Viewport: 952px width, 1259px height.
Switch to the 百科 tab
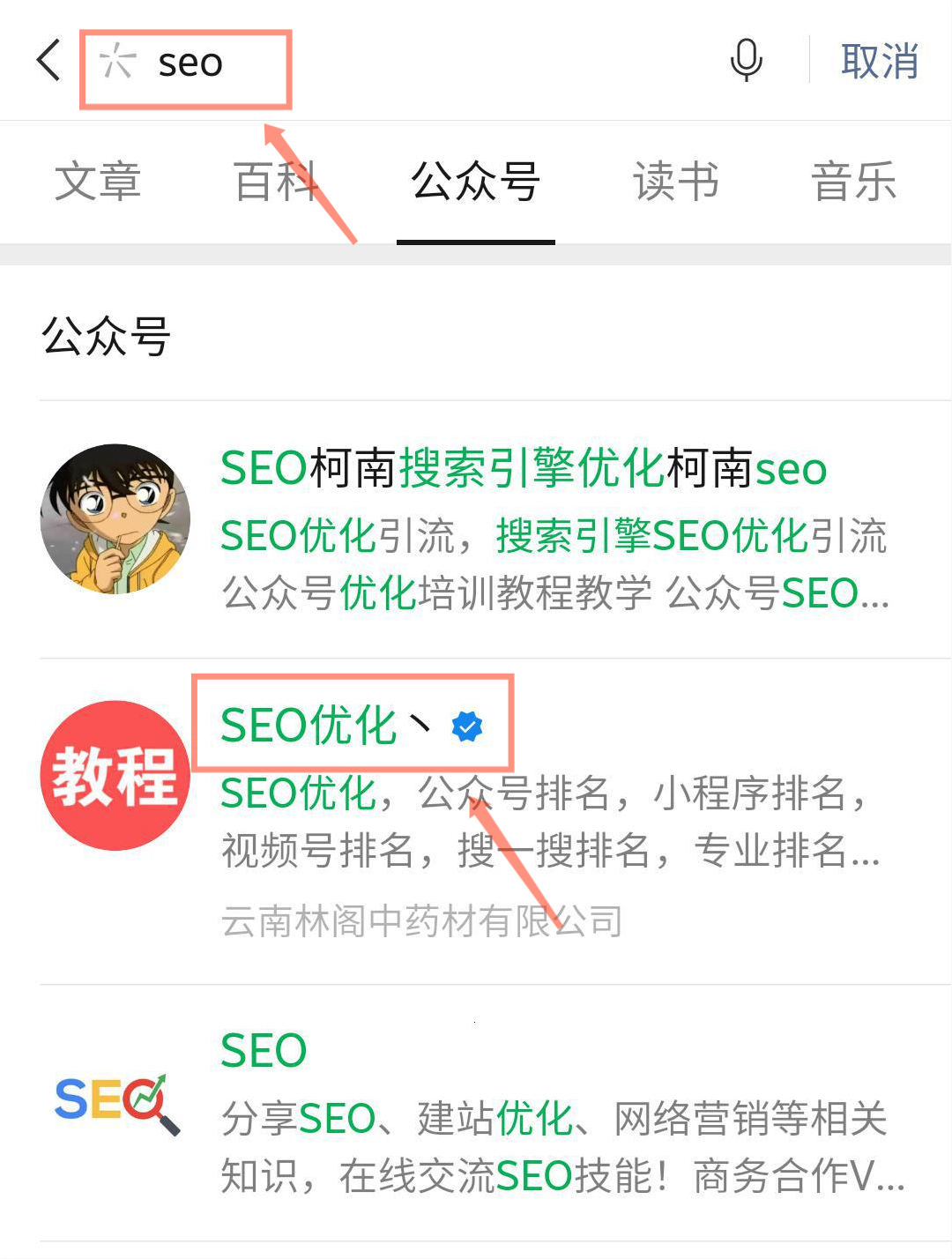point(276,182)
